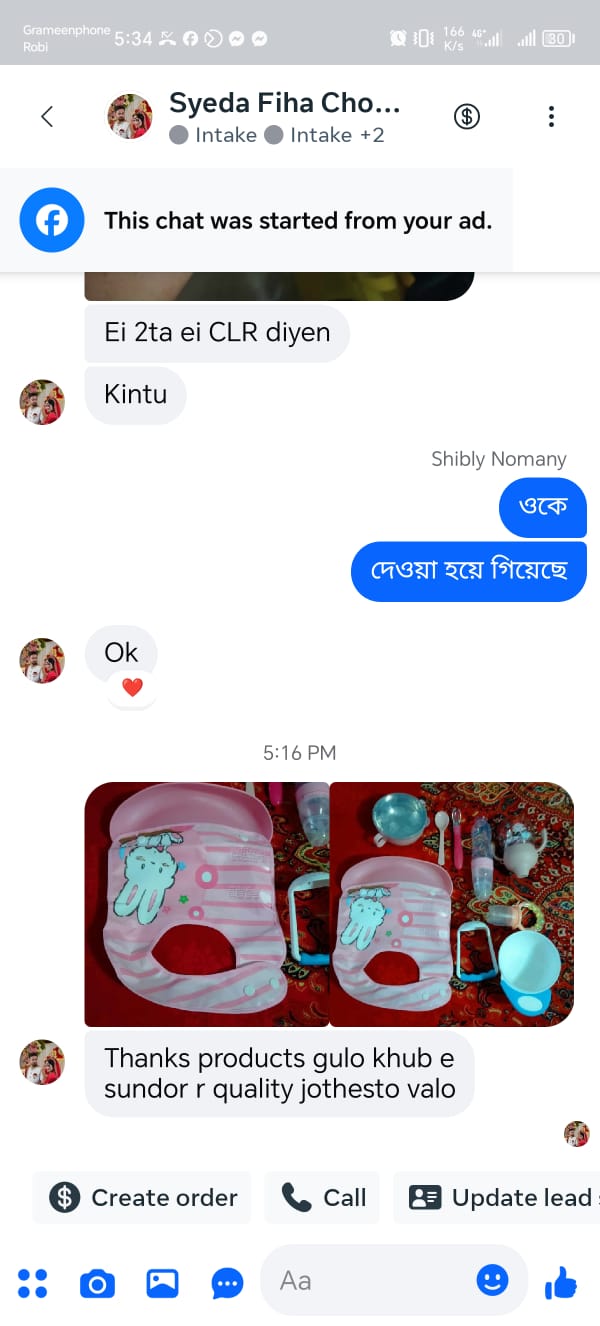The width and height of the screenshot is (600, 1326).
Task: Go back using the header arrow
Action: click(46, 117)
